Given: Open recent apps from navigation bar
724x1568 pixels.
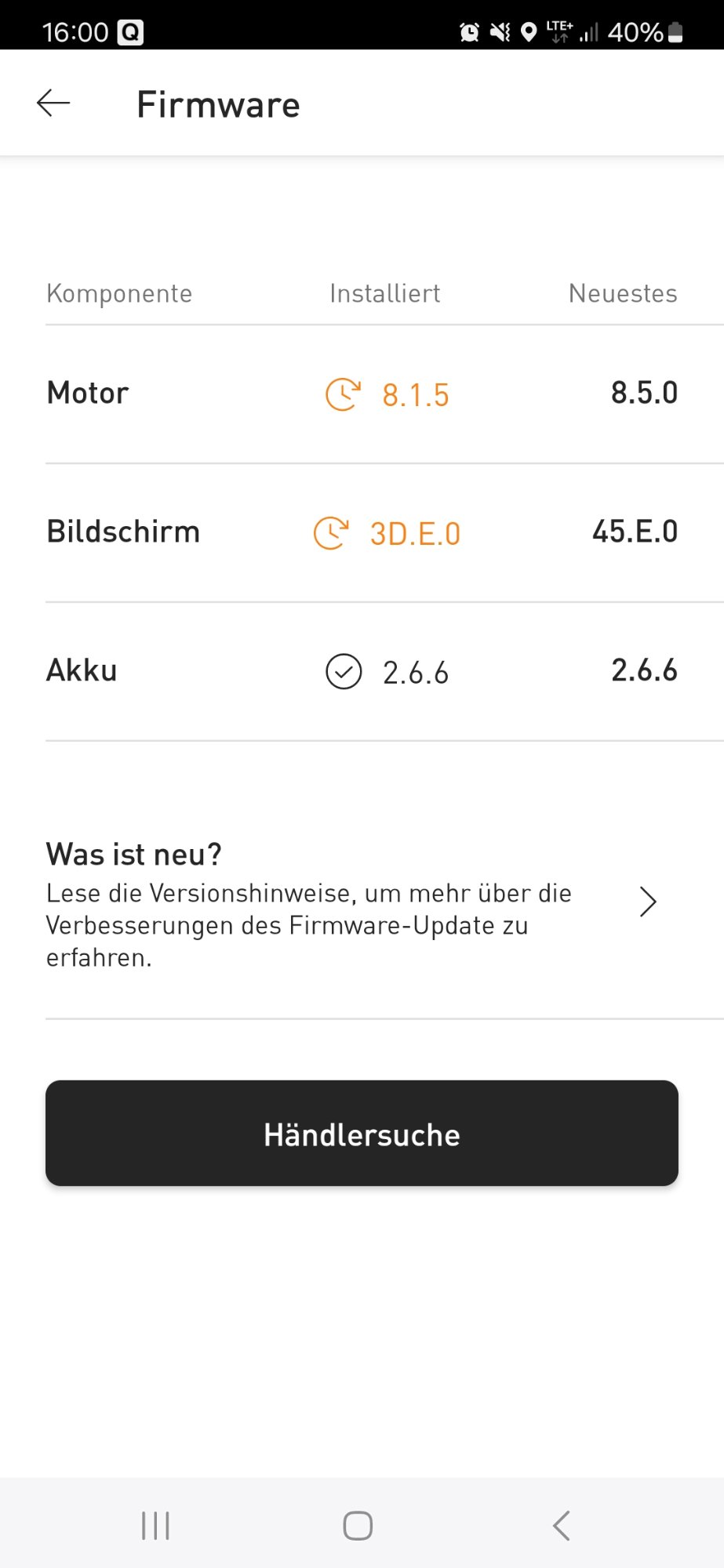Looking at the screenshot, I should (155, 1526).
